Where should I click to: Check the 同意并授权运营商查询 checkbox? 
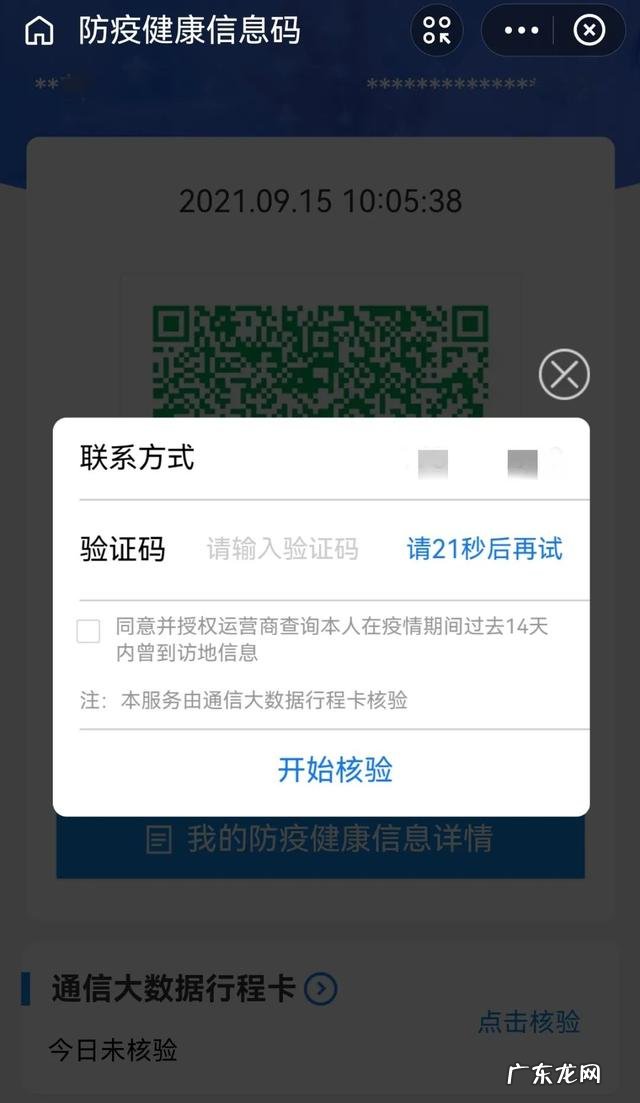point(89,631)
